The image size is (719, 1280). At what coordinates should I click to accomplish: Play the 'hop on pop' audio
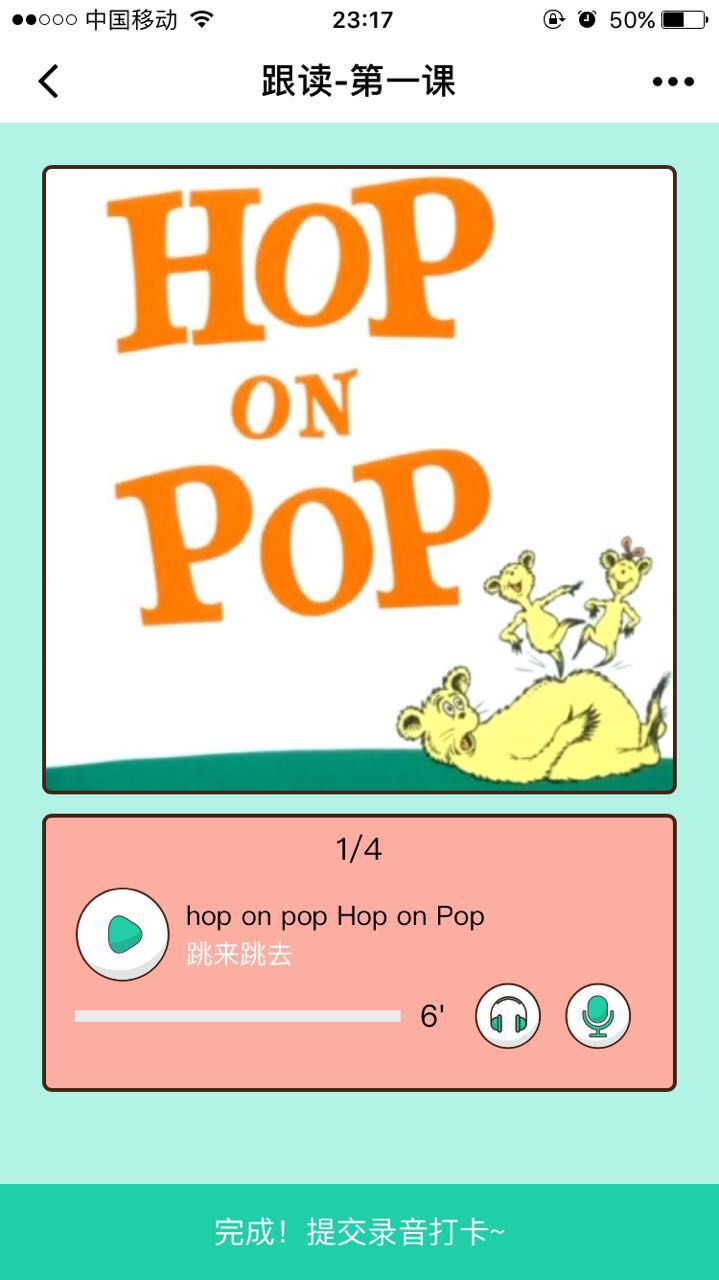click(123, 934)
